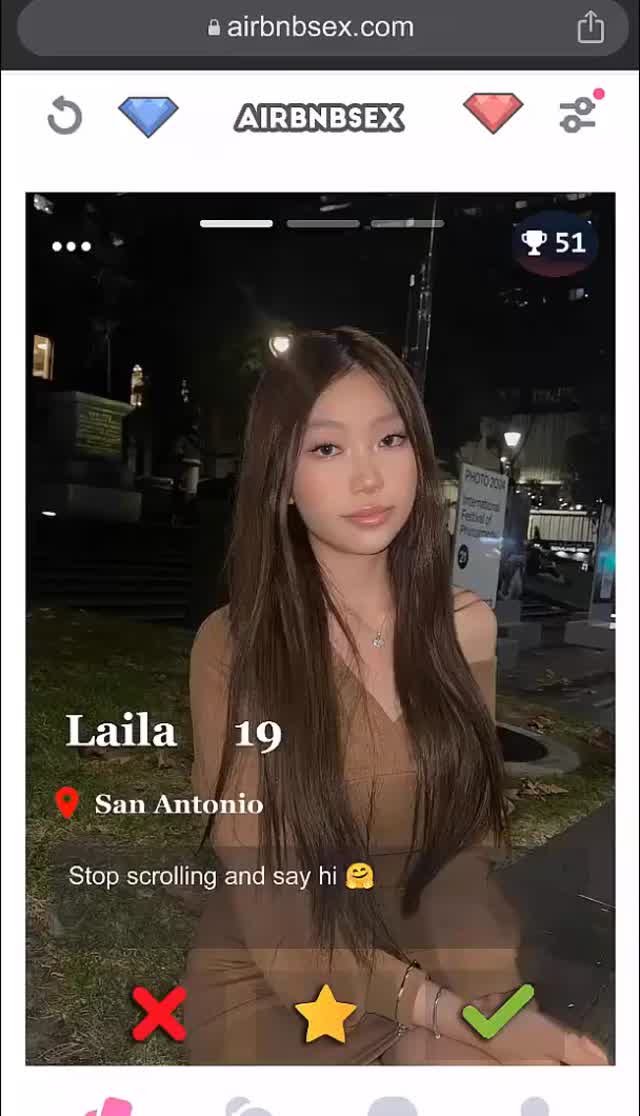Screen dimensions: 640x1116
Task: Reject Laila with the red X
Action: [x=159, y=1014]
